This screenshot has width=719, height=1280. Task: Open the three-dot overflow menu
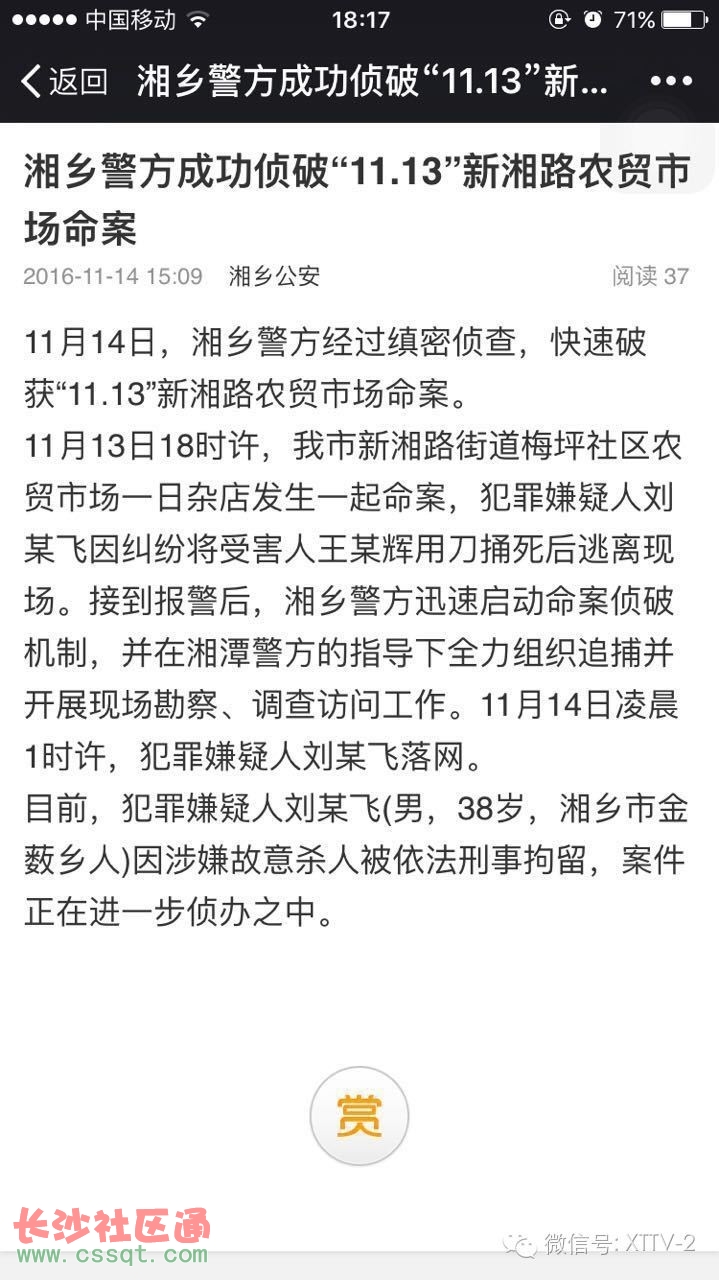coord(671,81)
